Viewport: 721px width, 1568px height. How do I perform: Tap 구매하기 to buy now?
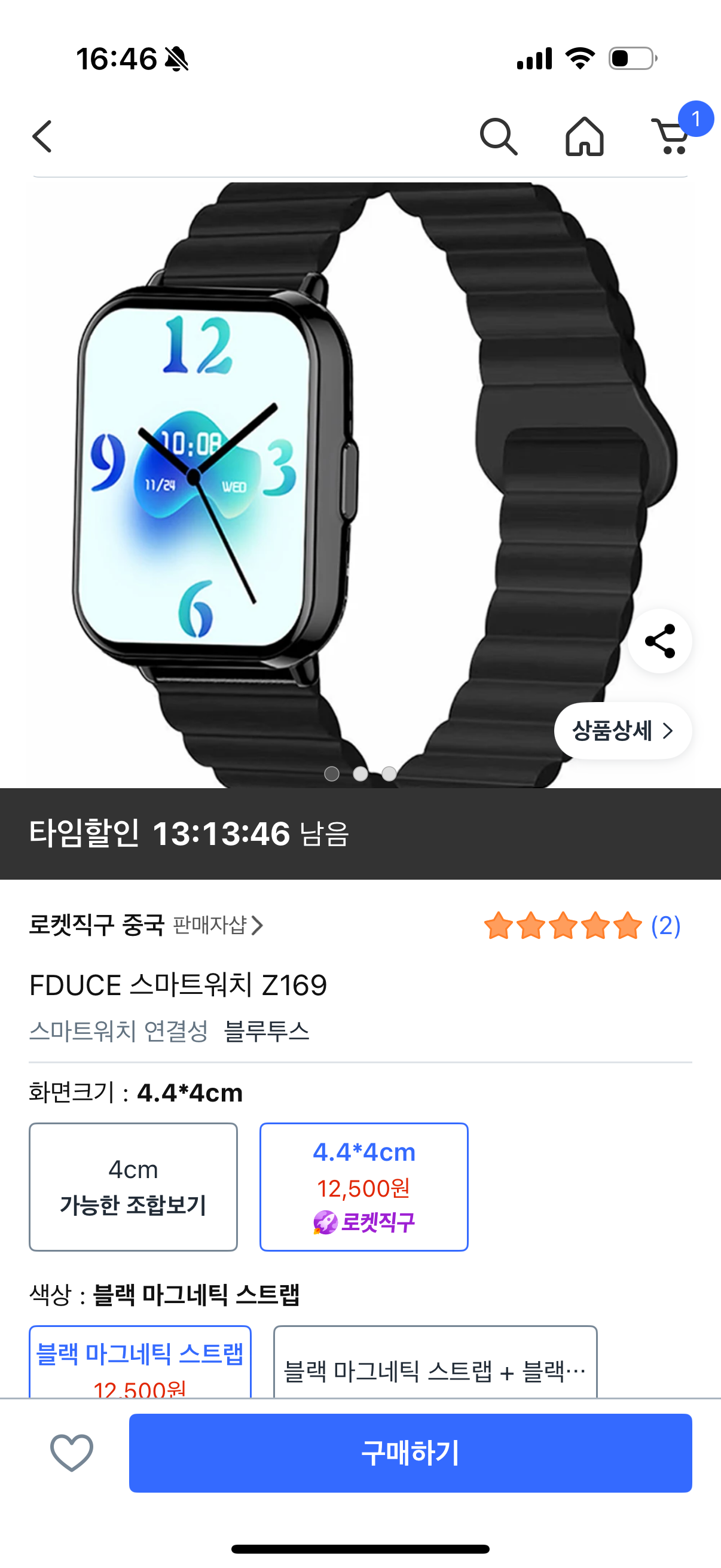pos(410,1453)
